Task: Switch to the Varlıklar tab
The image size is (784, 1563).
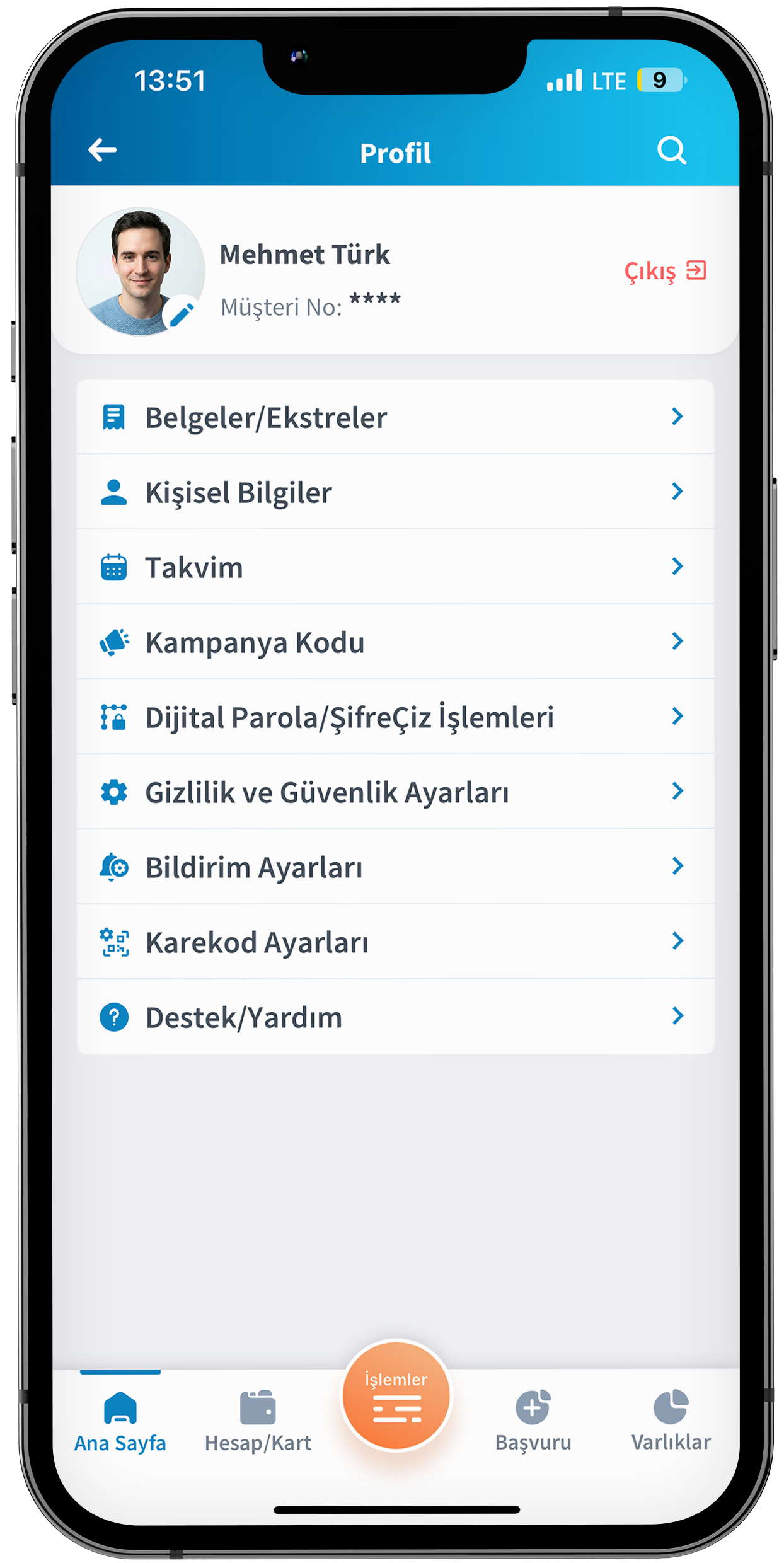Action: click(671, 1421)
